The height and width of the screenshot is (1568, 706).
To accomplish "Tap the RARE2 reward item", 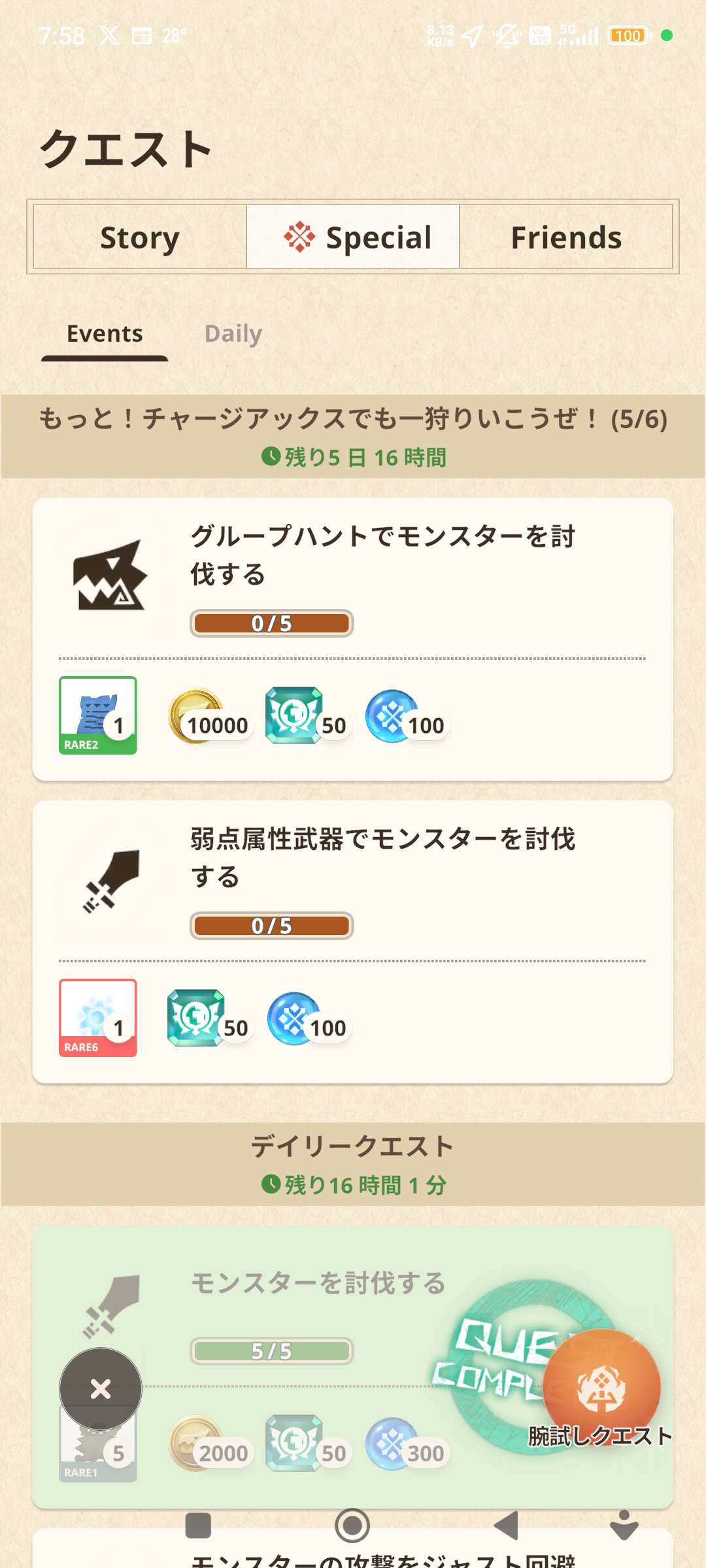I will 98,715.
